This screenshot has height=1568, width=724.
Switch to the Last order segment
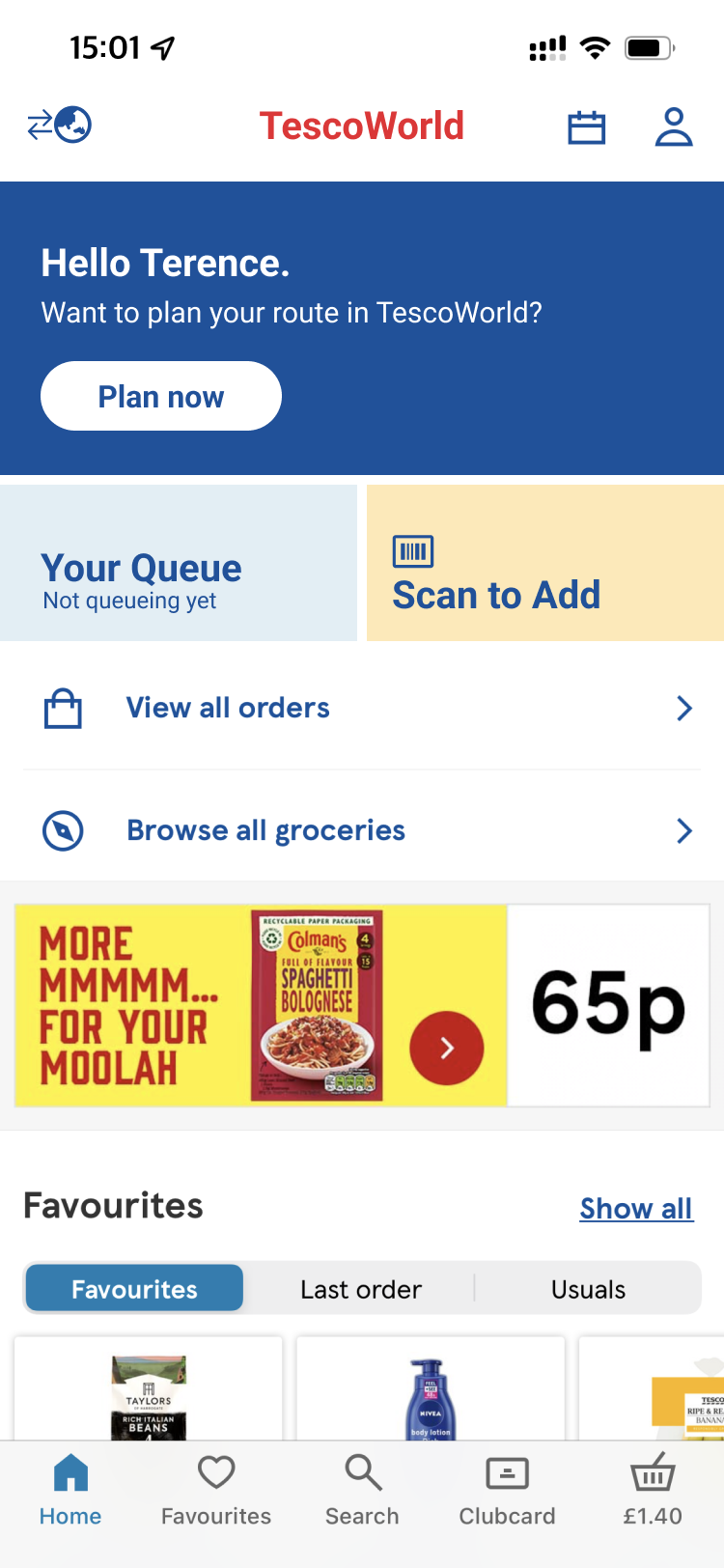[x=361, y=1289]
